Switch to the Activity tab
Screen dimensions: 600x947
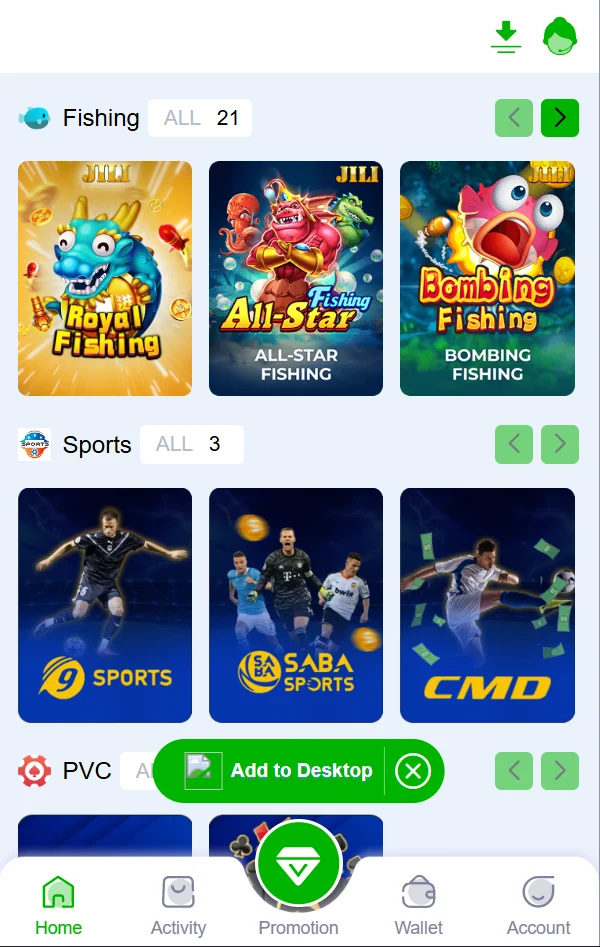178,905
